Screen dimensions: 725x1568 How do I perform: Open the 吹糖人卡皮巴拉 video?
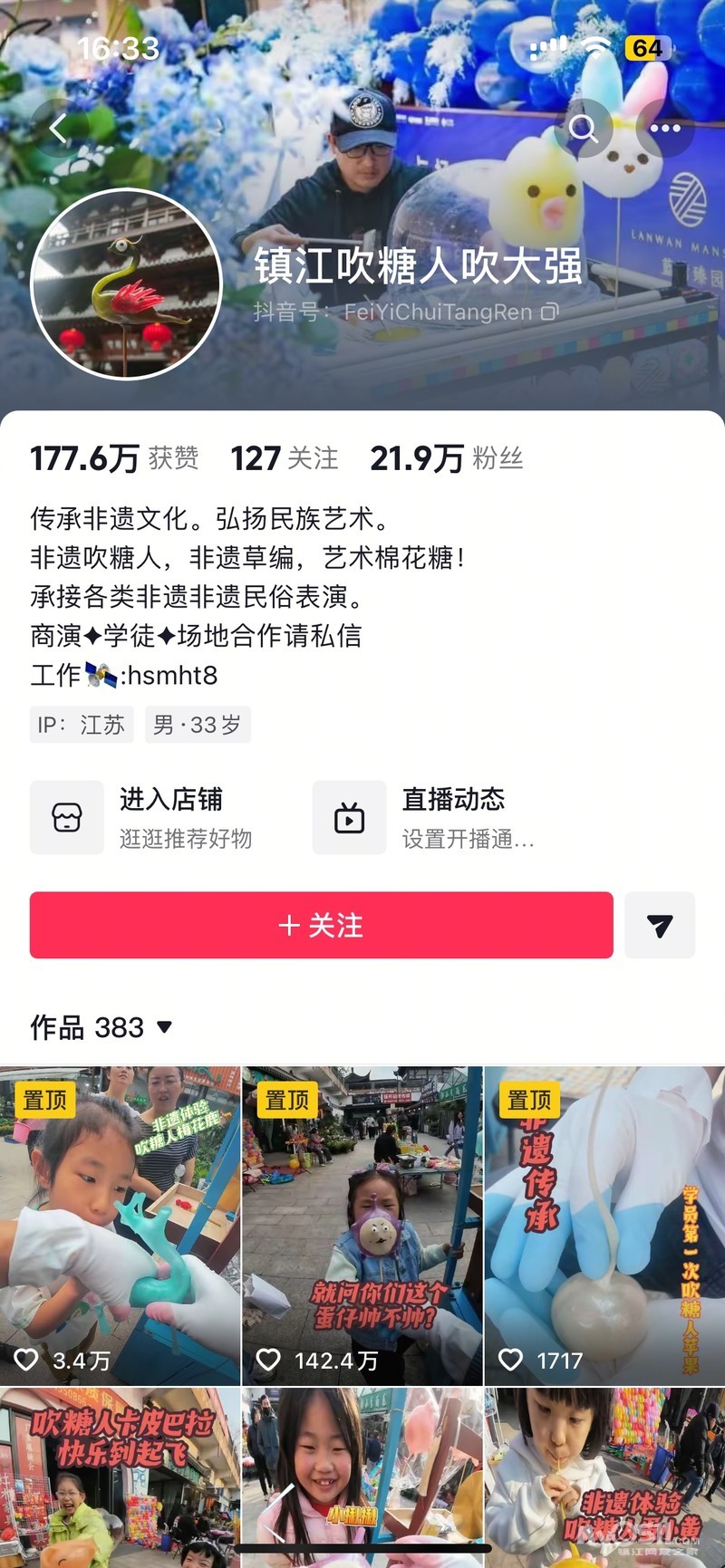(x=120, y=1477)
